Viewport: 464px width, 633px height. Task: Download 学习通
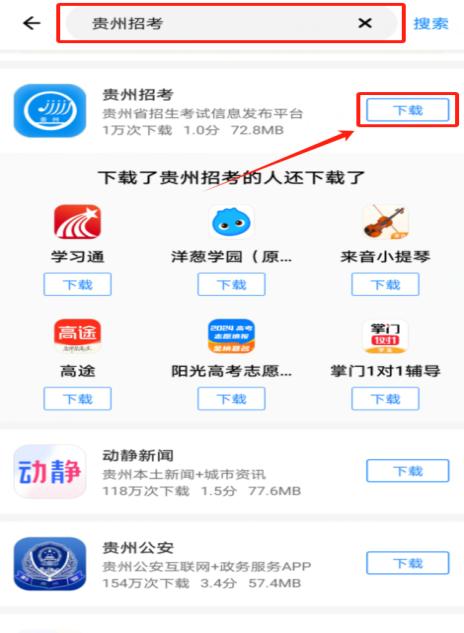click(78, 284)
